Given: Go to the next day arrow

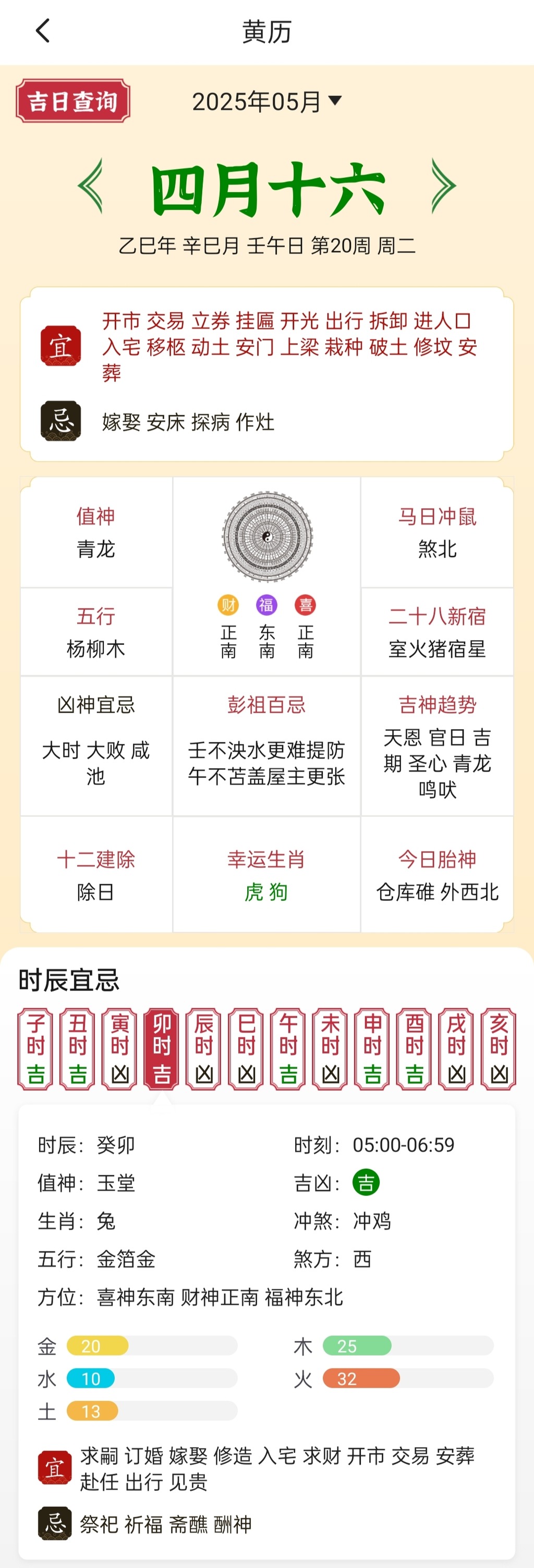Looking at the screenshot, I should pyautogui.click(x=443, y=186).
